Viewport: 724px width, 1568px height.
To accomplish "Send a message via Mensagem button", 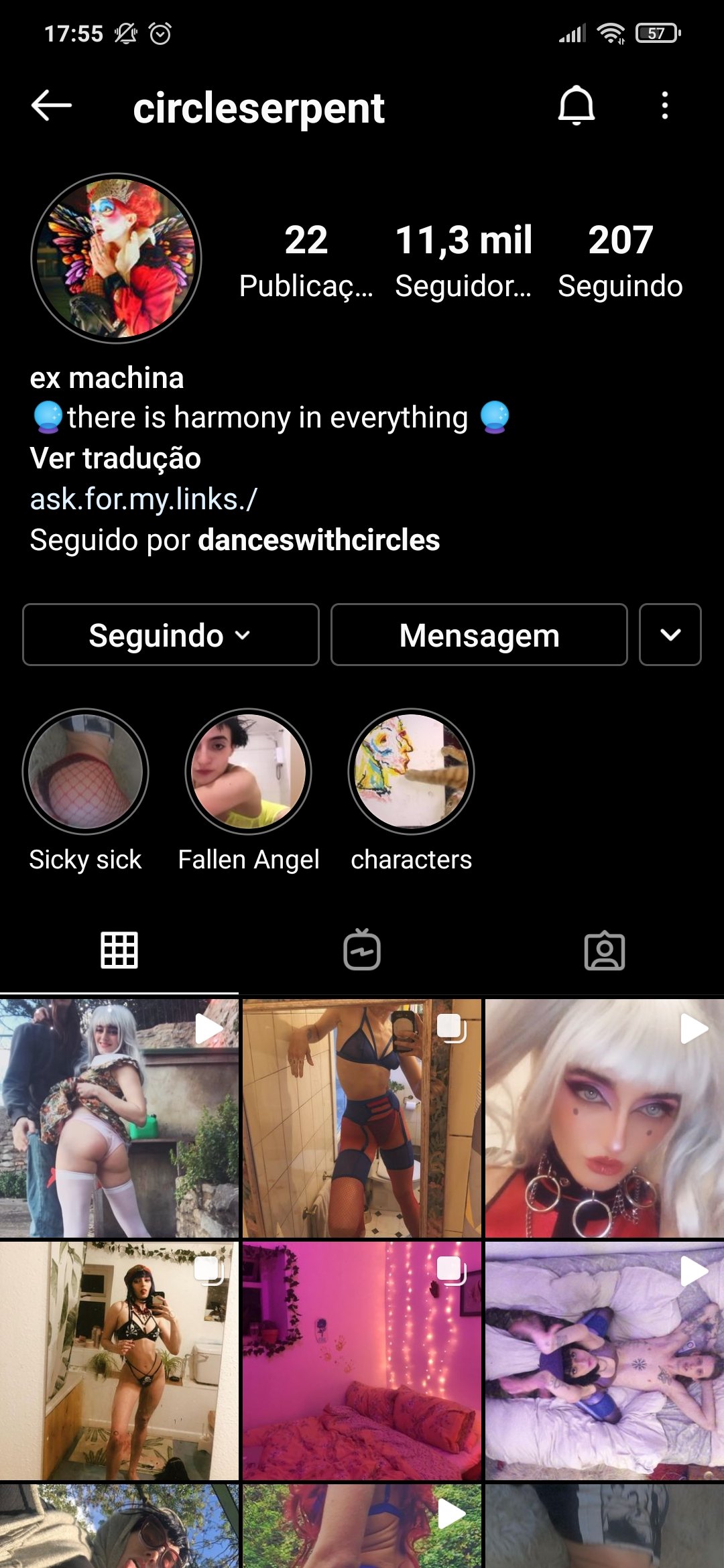I will (479, 635).
